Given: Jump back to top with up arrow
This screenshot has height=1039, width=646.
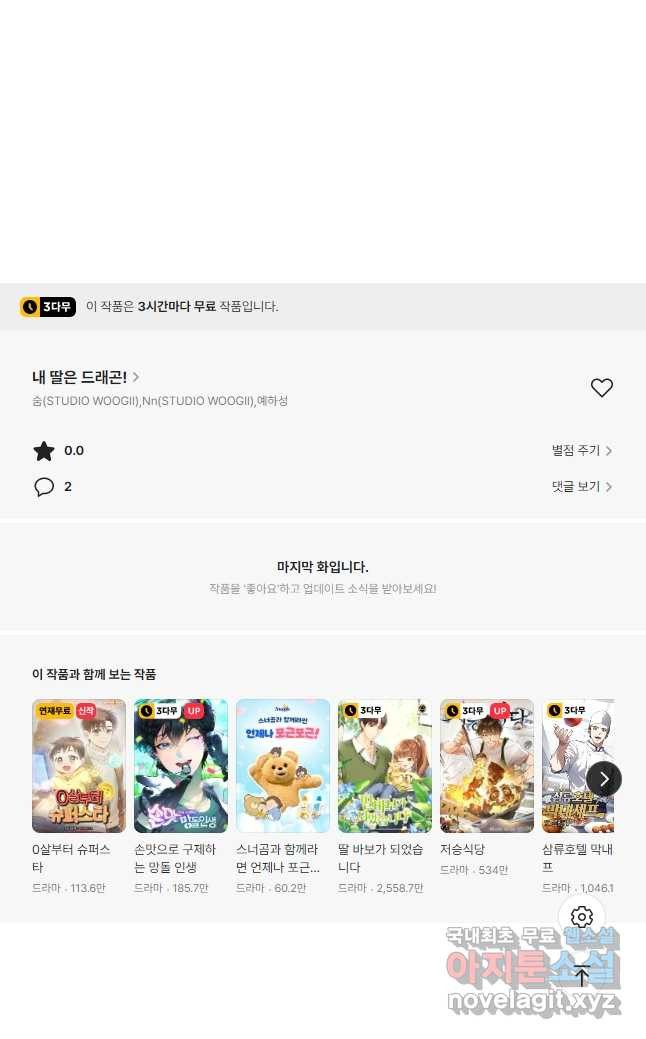Looking at the screenshot, I should tap(582, 976).
